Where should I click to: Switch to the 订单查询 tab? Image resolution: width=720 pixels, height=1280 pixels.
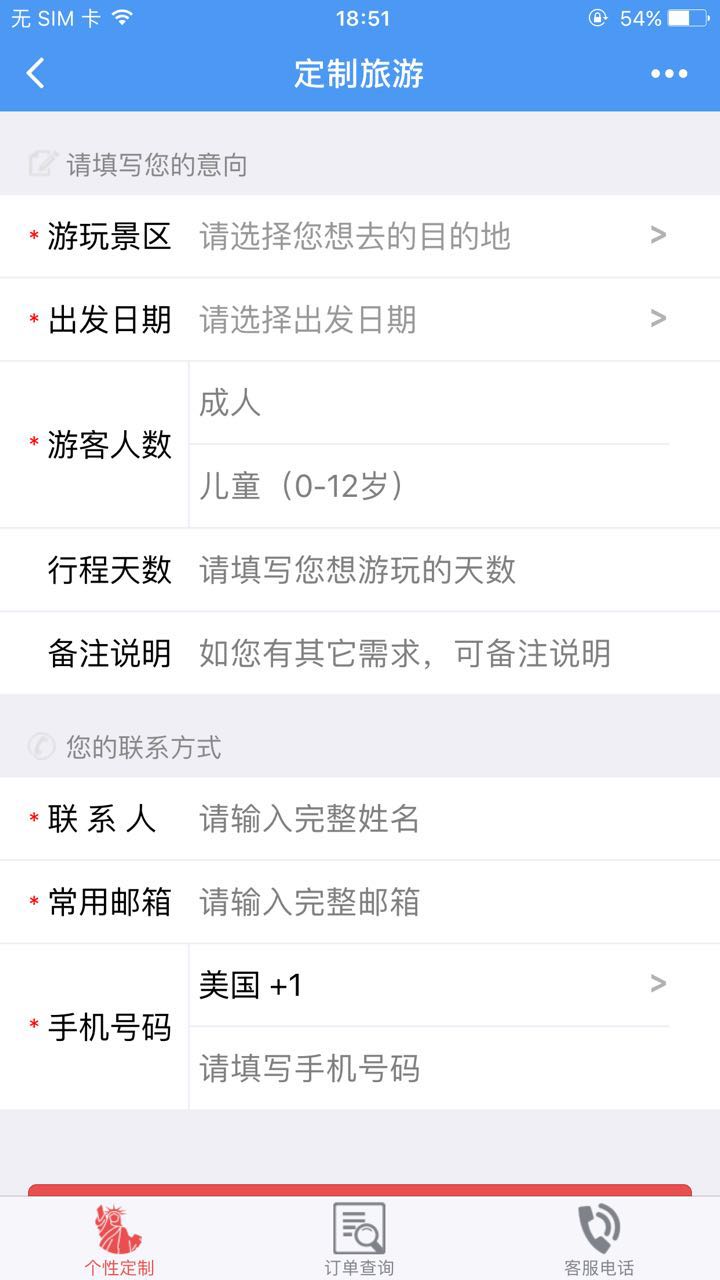359,1240
